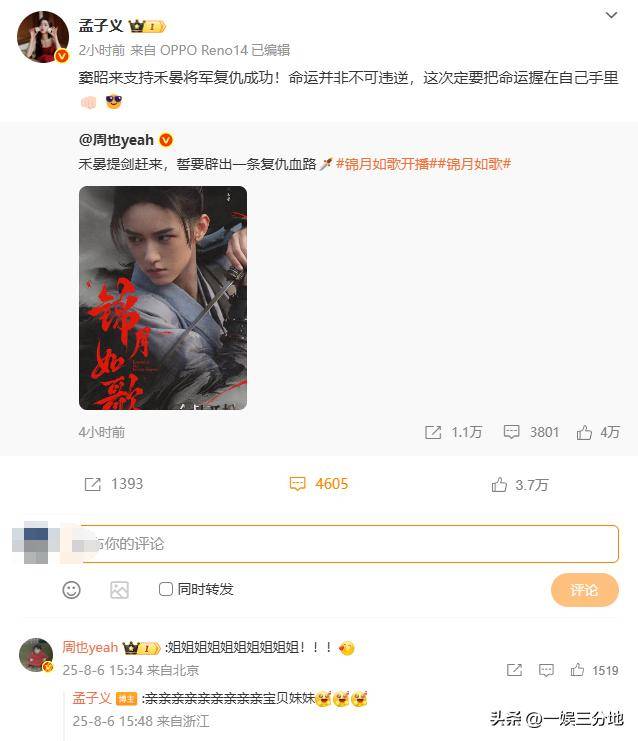Attach an image to the comment

[x=119, y=590]
